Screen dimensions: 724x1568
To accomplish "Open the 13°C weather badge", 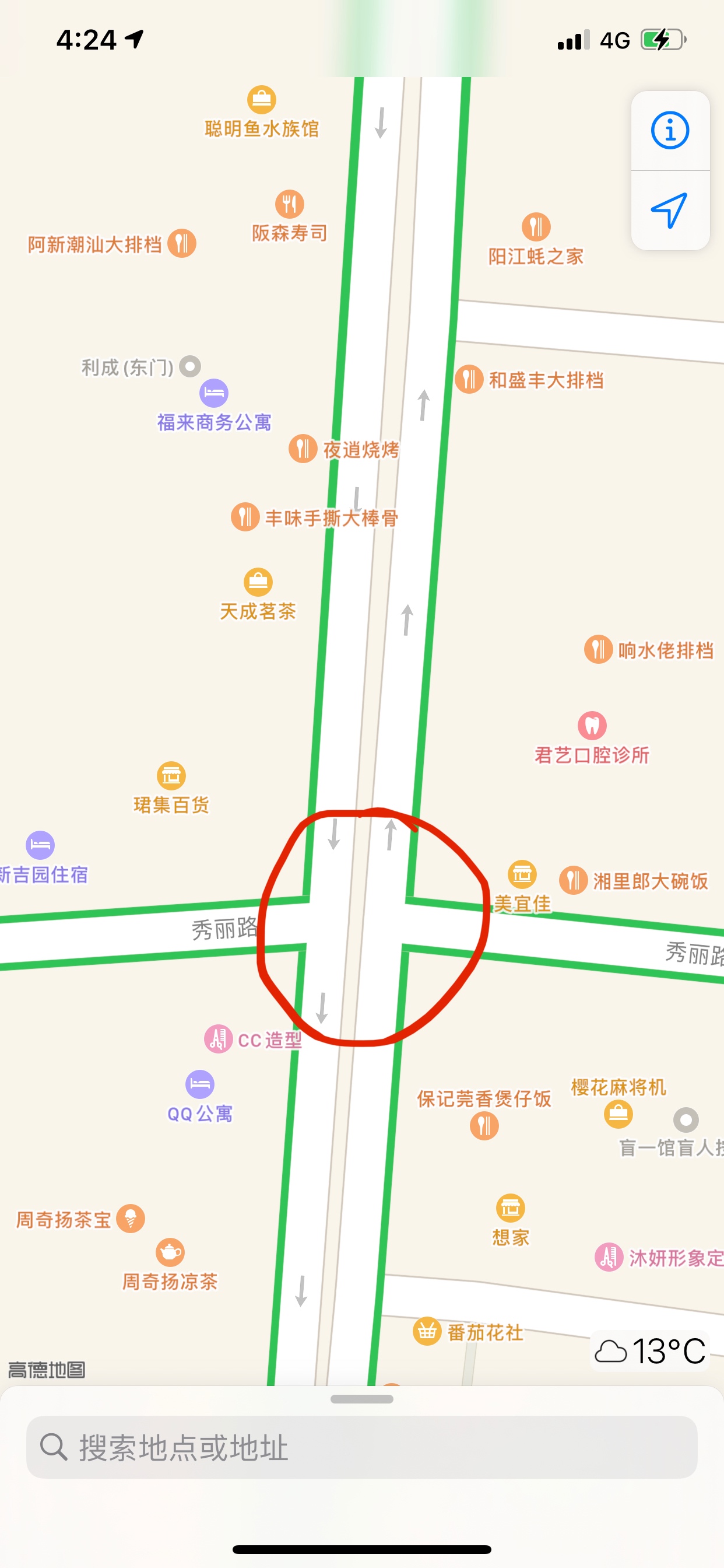I will coord(651,1352).
